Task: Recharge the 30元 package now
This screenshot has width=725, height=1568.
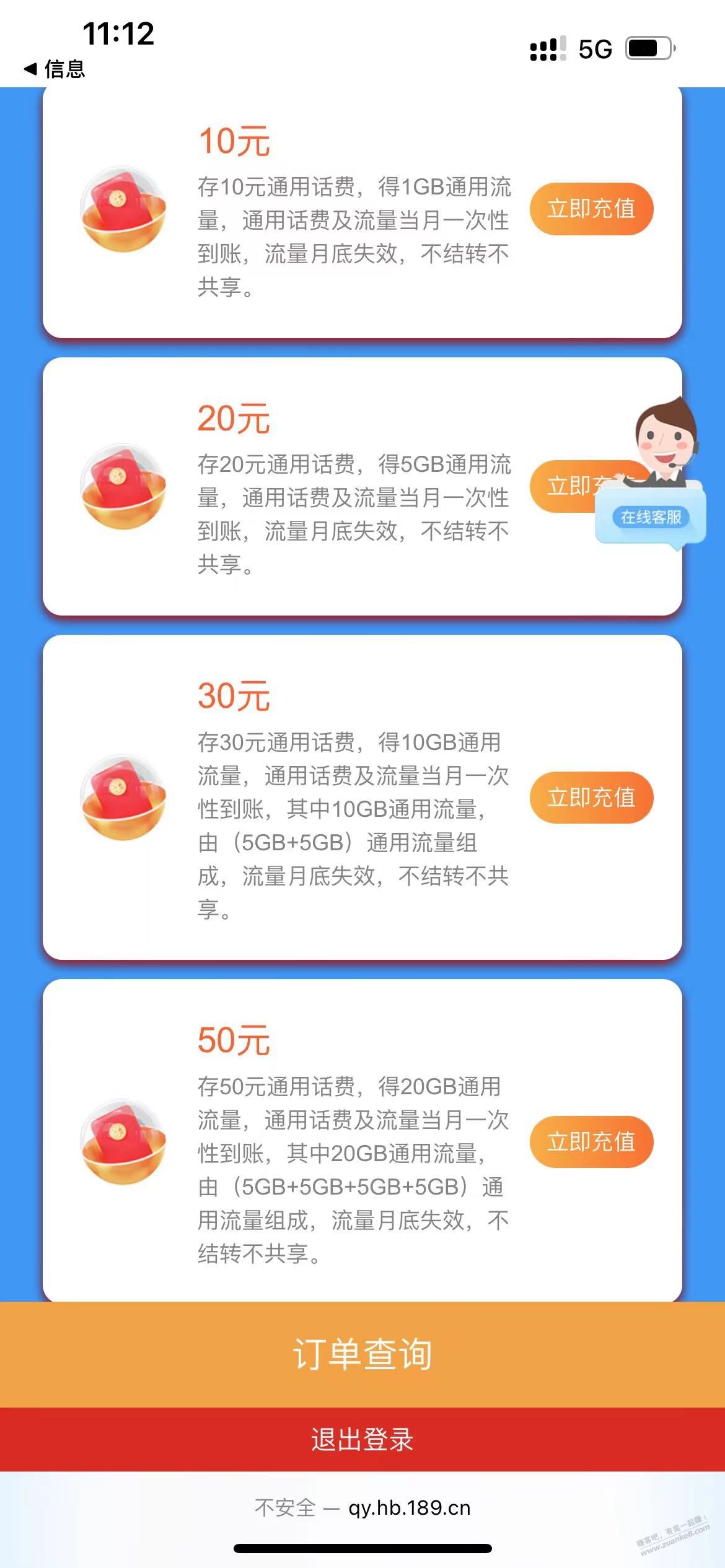Action: [591, 798]
